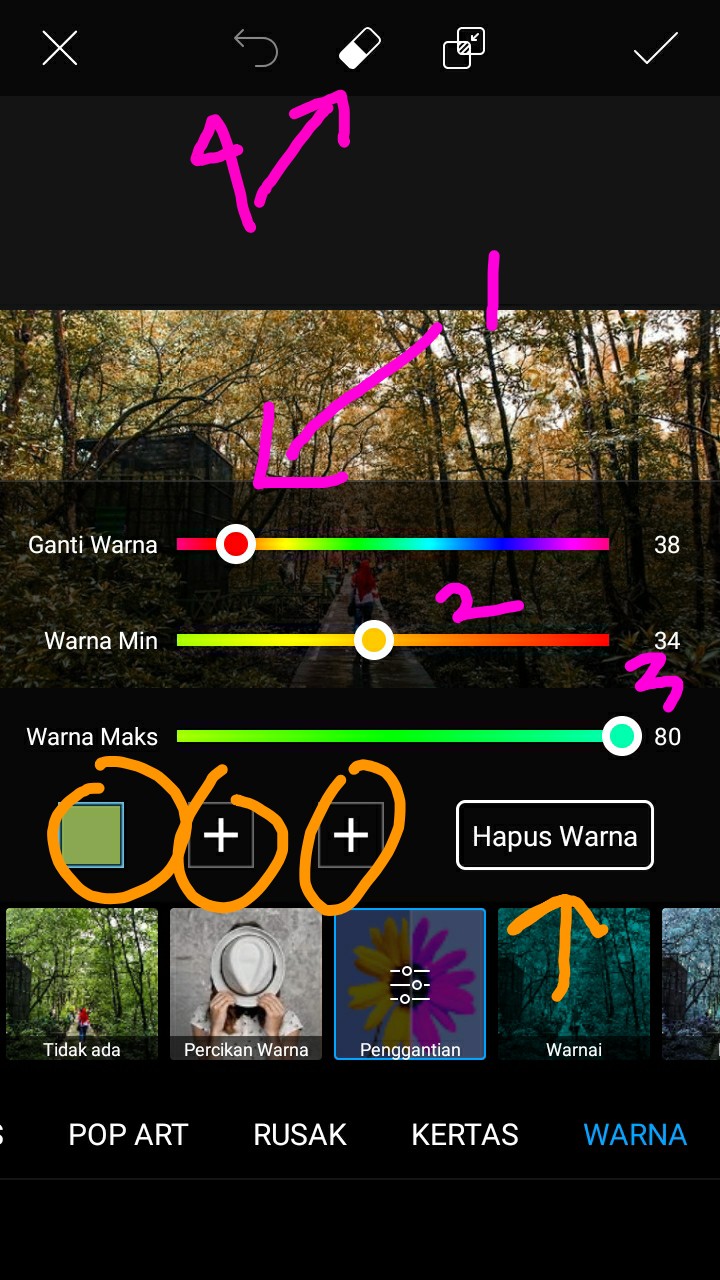The height and width of the screenshot is (1280, 720).
Task: Switch to the RUSAK category
Action: click(300, 1135)
